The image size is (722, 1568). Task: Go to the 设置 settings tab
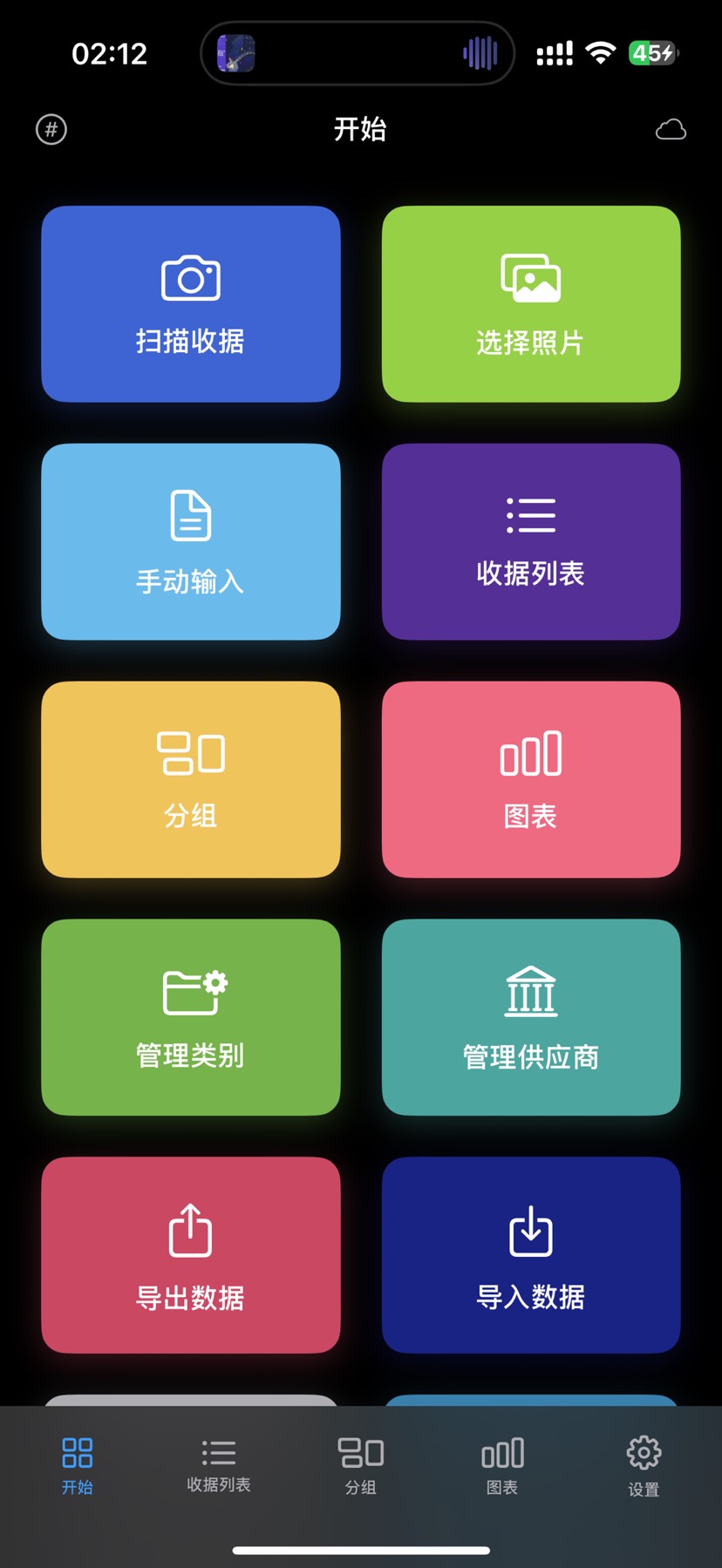[644, 1466]
